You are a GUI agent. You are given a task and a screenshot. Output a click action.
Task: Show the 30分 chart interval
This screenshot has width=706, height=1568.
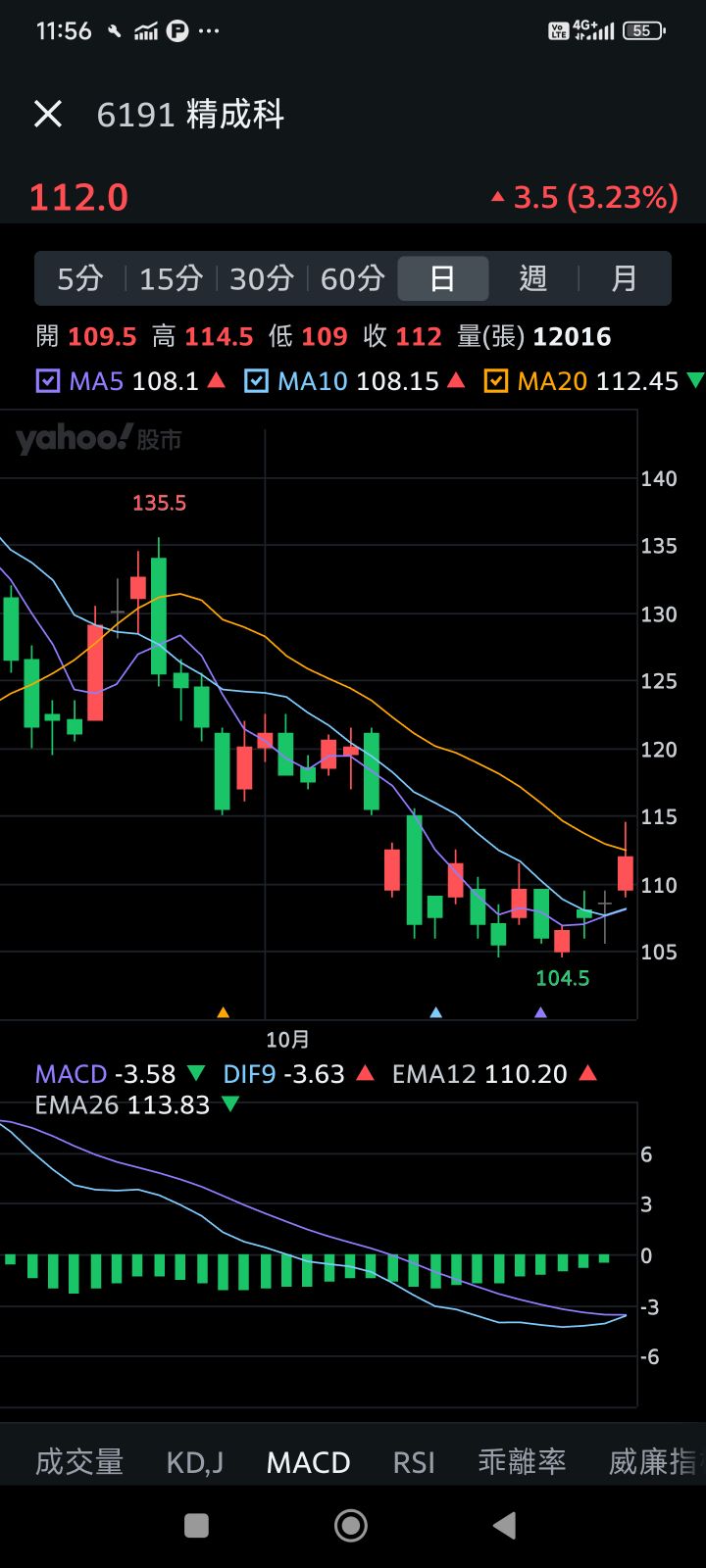[x=262, y=279]
